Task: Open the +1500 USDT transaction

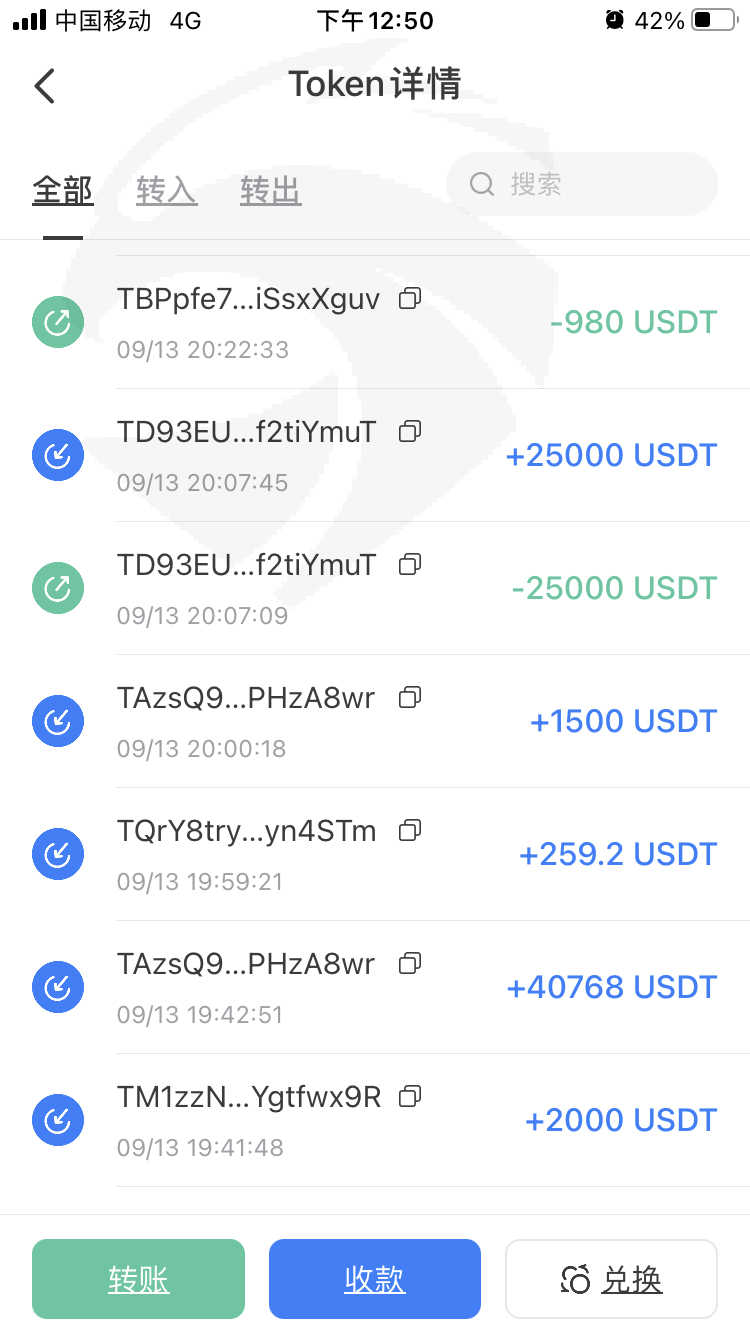Action: coord(375,721)
